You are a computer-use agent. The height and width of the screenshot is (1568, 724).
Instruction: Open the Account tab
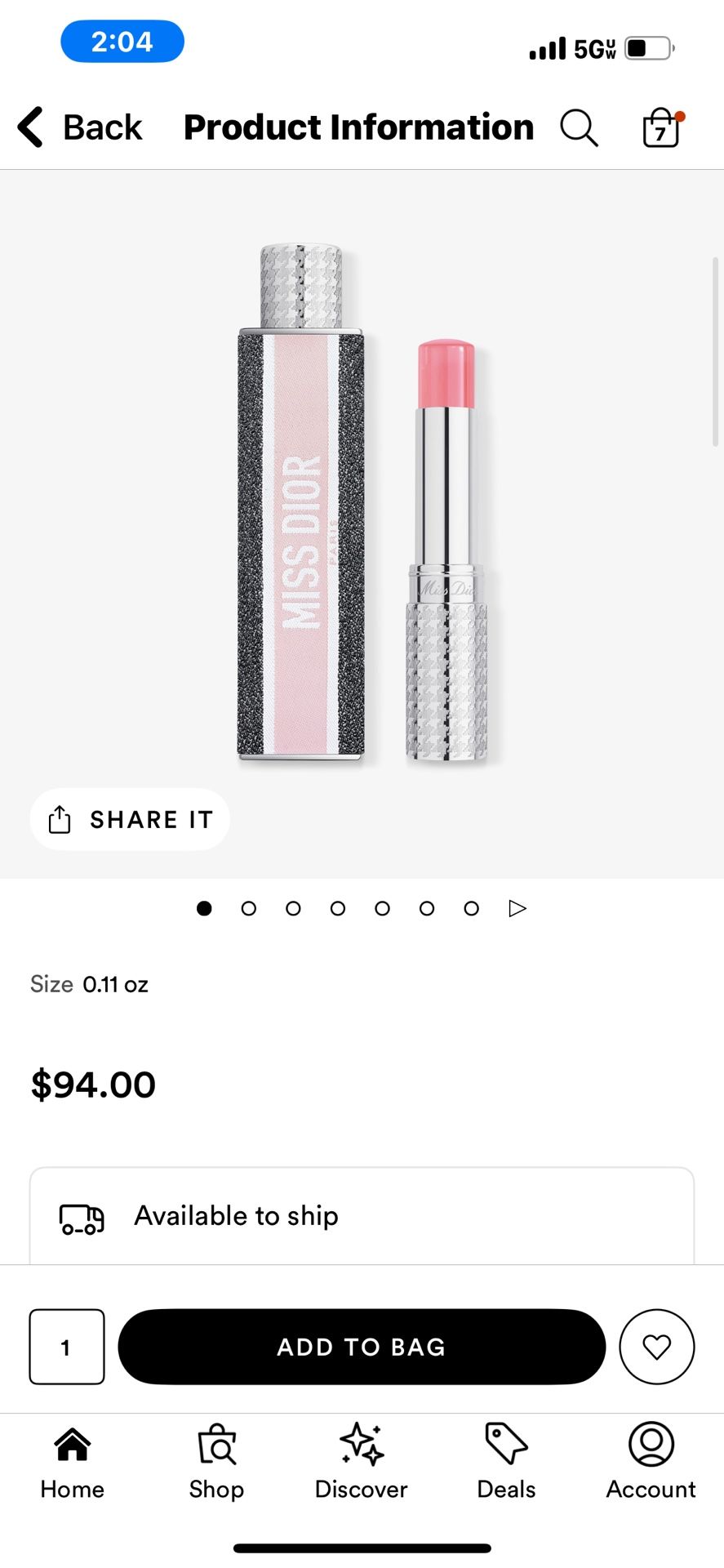(x=651, y=1462)
